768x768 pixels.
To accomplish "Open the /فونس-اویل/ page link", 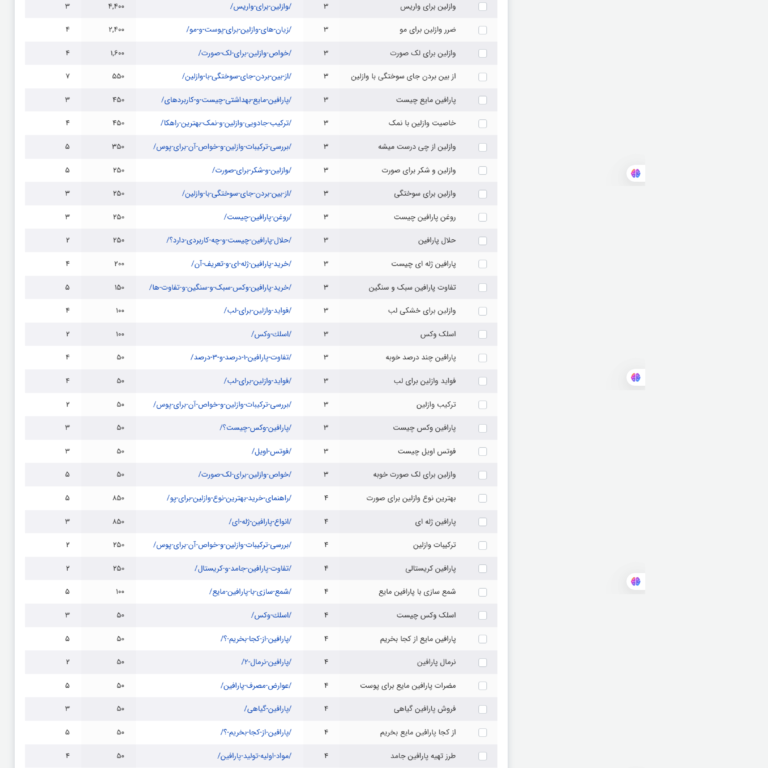I will 271,452.
